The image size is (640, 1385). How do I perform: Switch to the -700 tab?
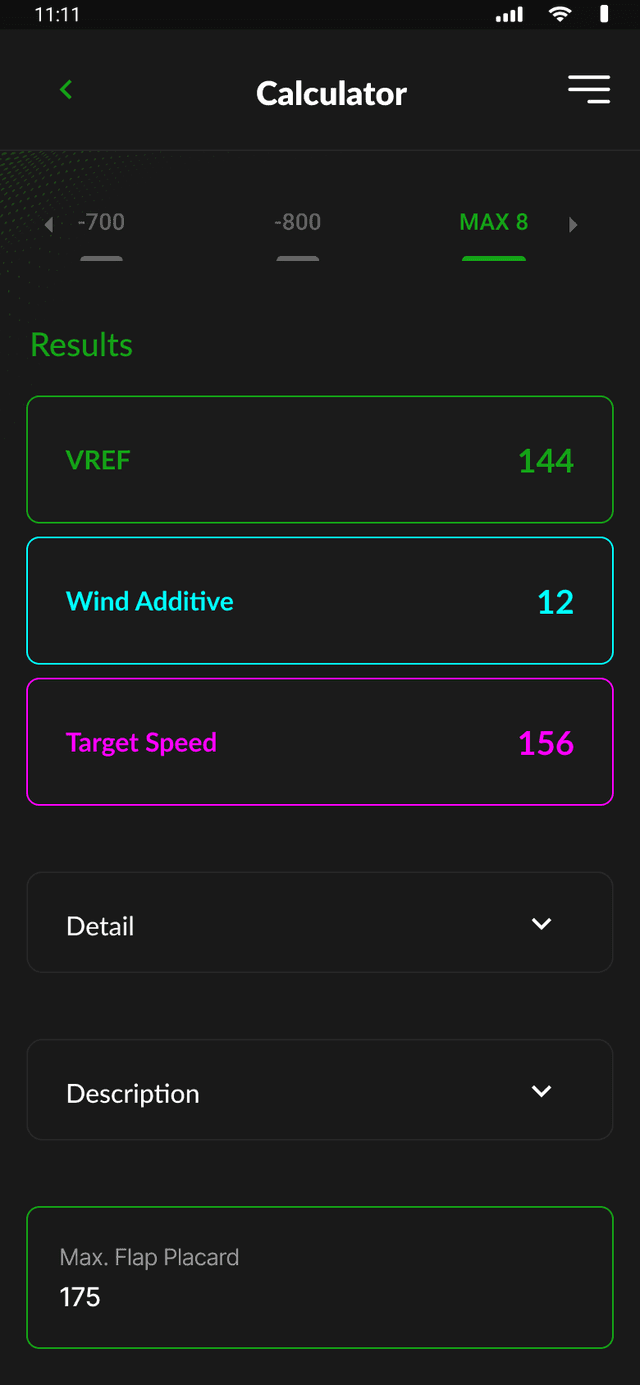(x=101, y=223)
